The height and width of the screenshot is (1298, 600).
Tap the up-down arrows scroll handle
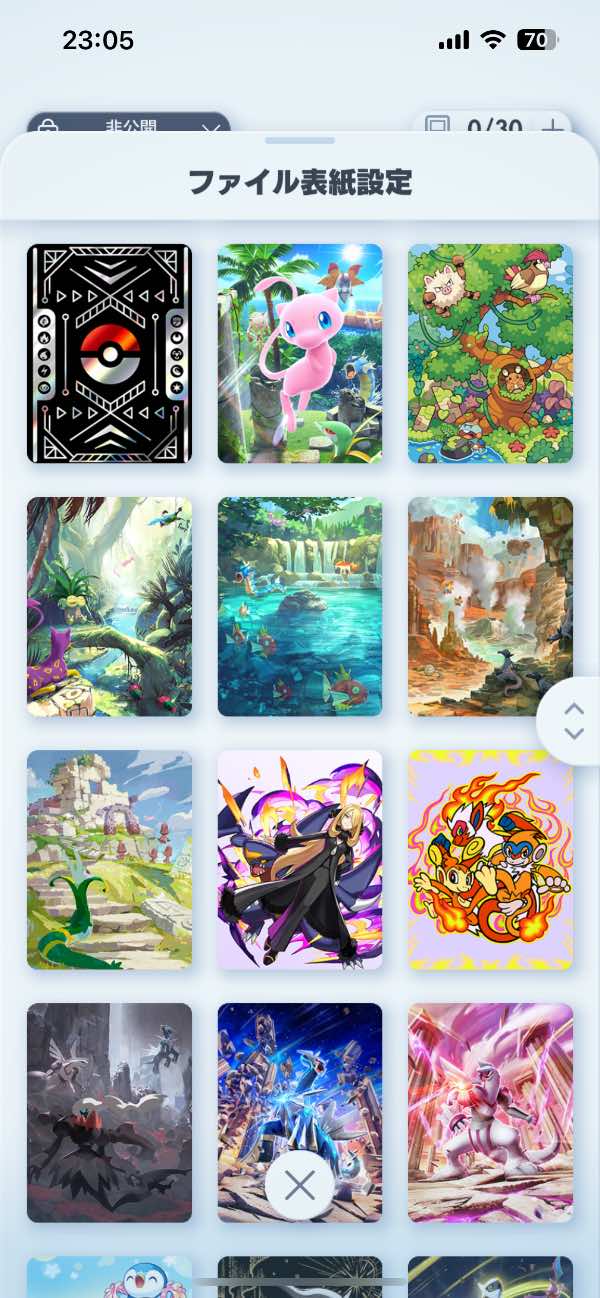pos(573,721)
